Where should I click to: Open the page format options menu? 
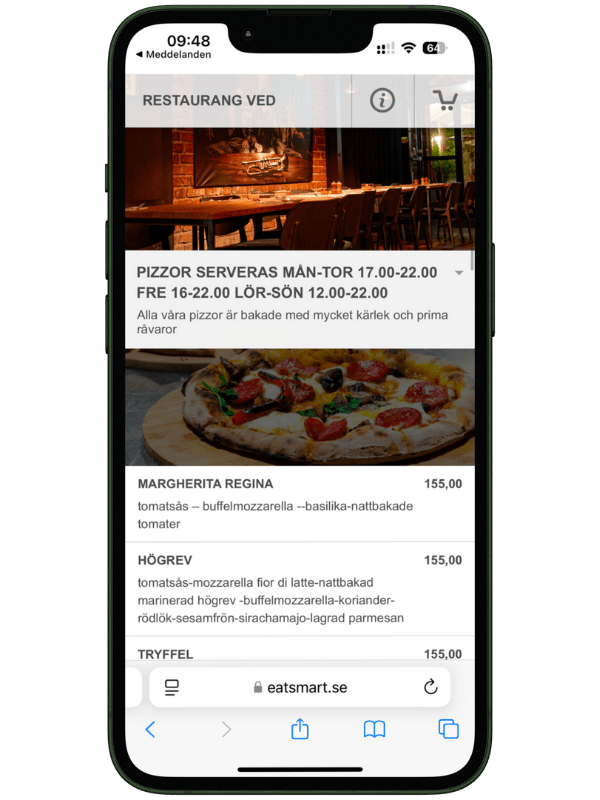(x=171, y=687)
